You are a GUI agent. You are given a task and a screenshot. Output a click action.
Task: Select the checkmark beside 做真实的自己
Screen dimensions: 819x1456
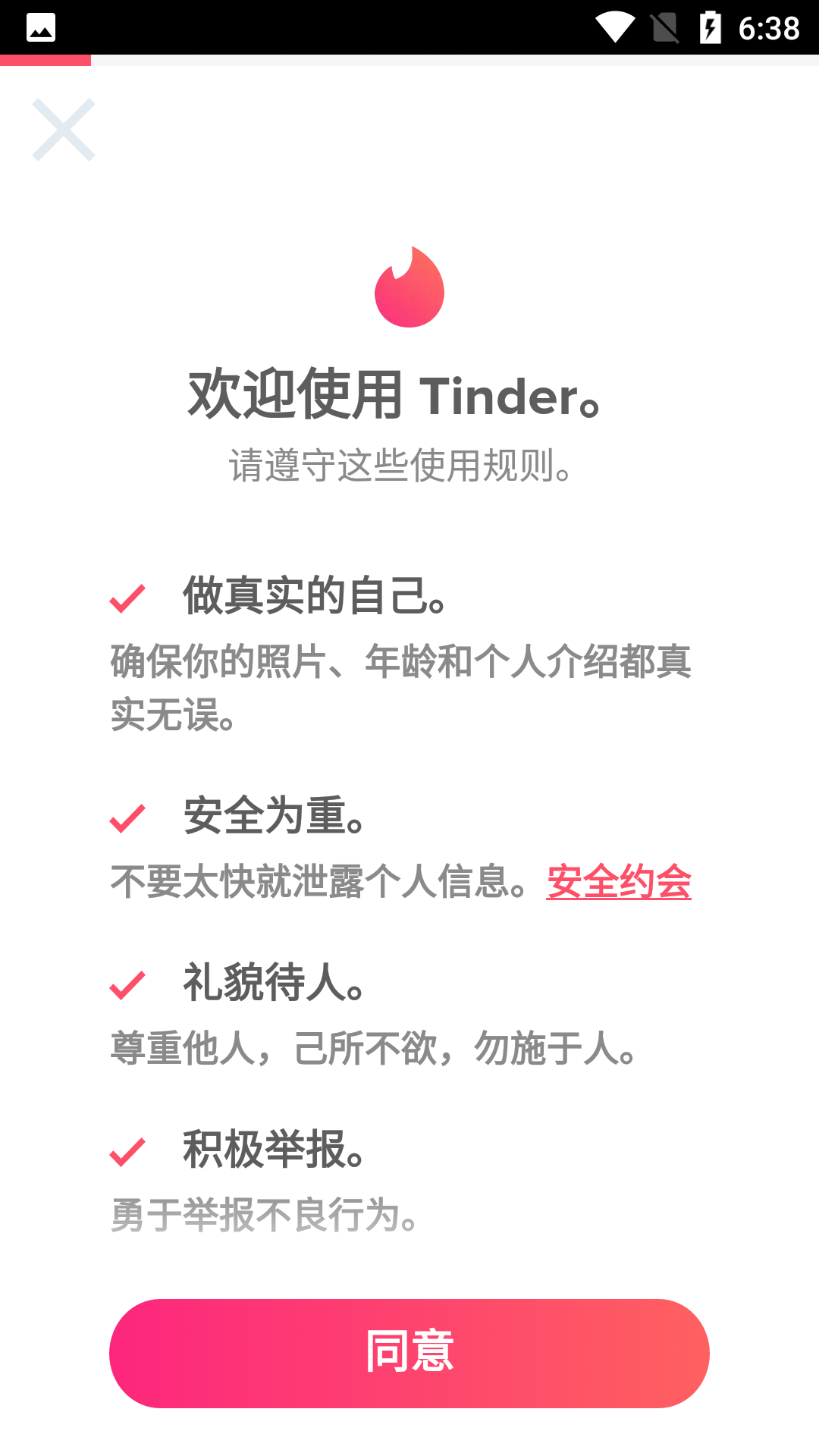pos(127,600)
